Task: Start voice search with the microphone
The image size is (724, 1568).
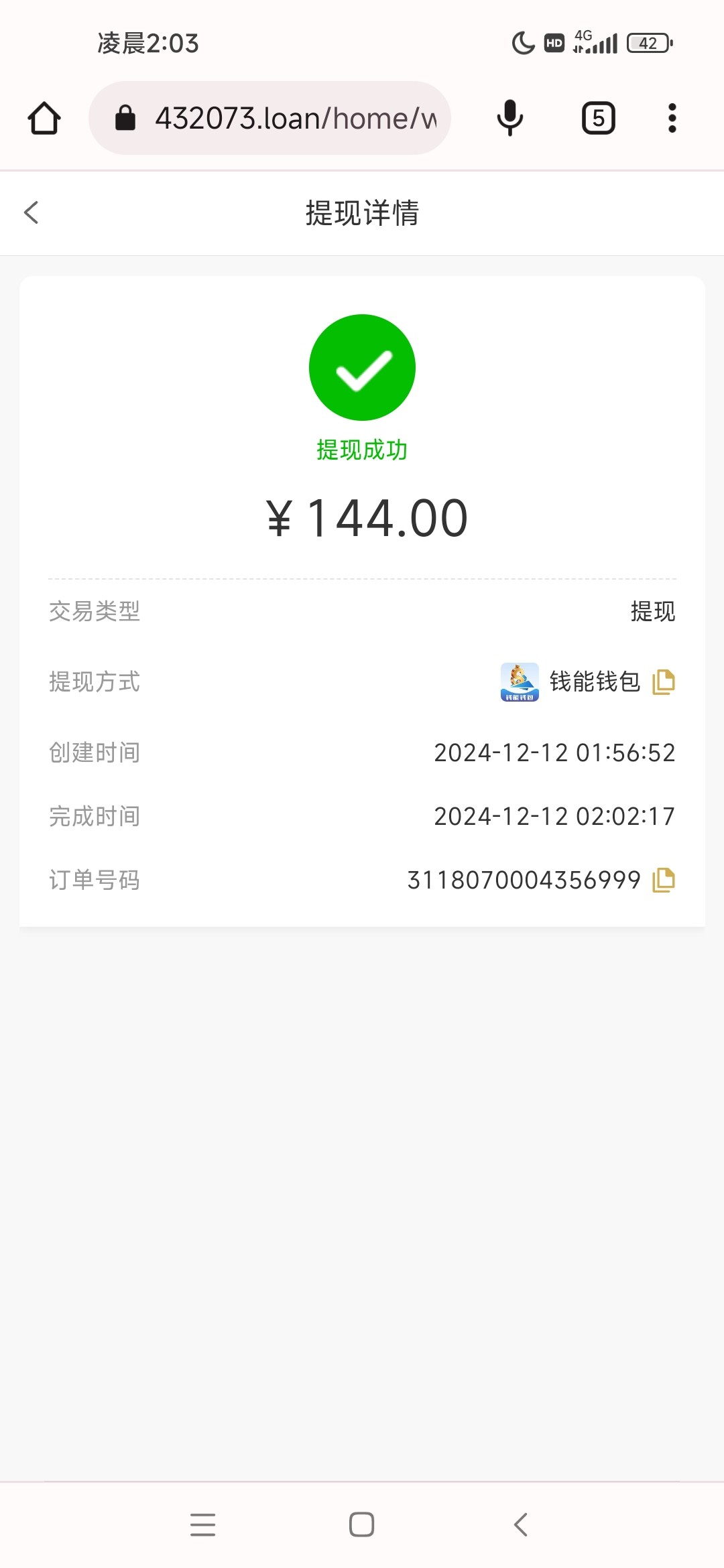Action: 509,118
